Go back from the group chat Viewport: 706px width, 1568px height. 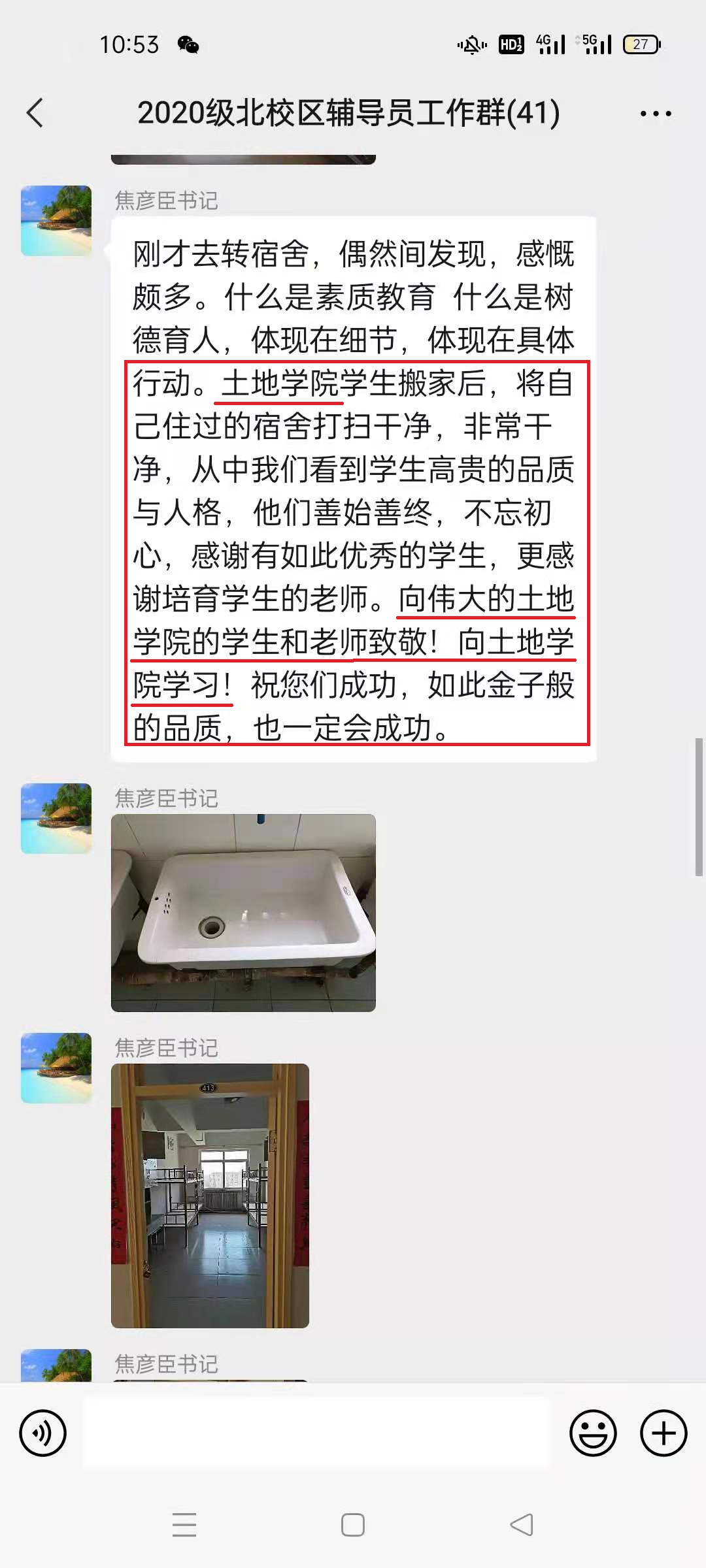(x=35, y=113)
